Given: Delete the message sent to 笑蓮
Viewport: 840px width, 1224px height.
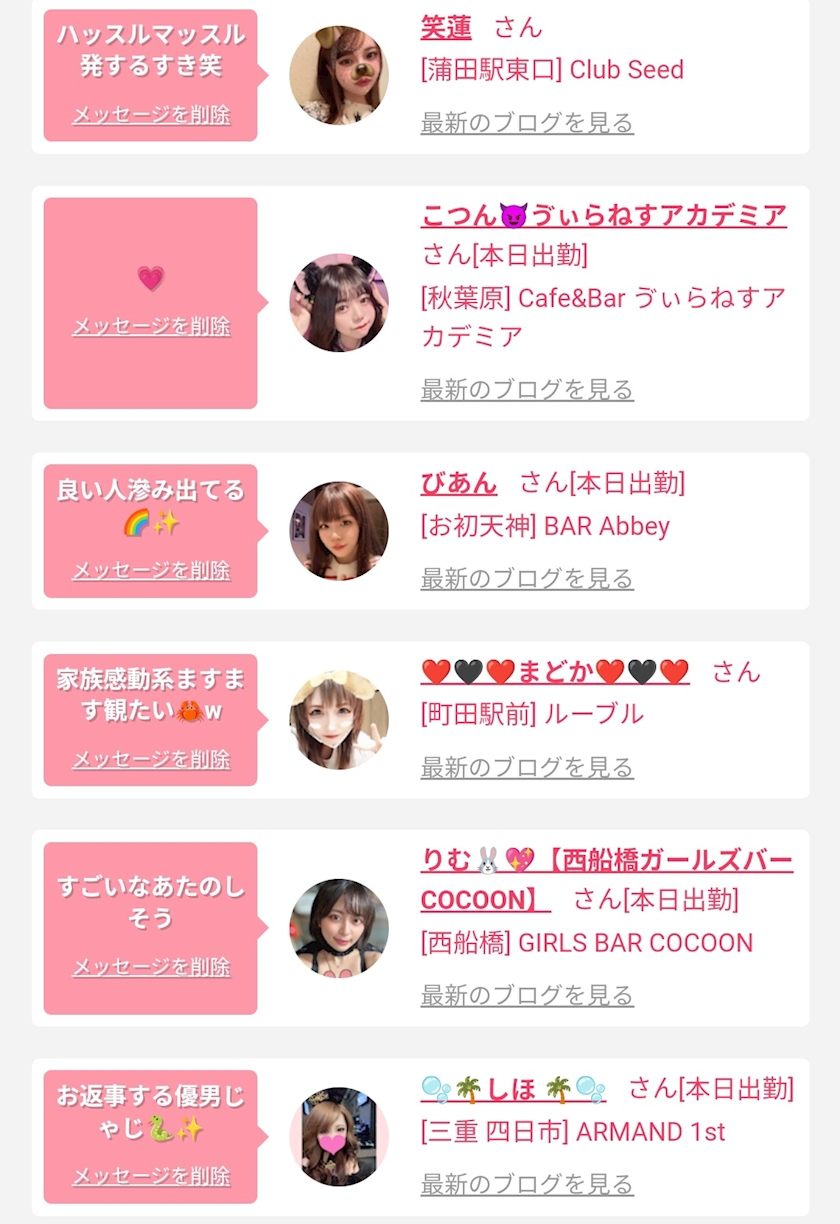Looking at the screenshot, I should pos(151,115).
